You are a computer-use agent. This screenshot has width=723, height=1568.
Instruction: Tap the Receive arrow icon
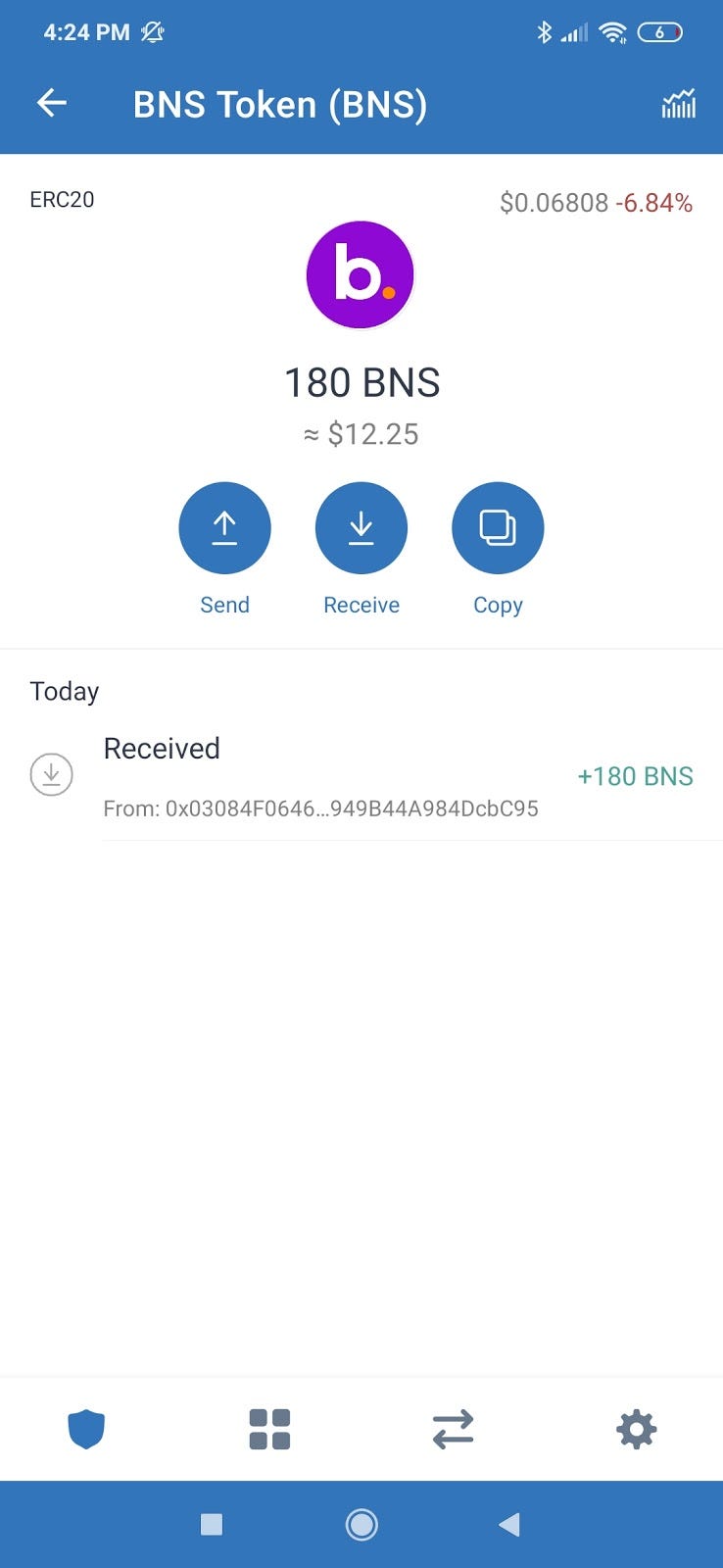pyautogui.click(x=361, y=527)
